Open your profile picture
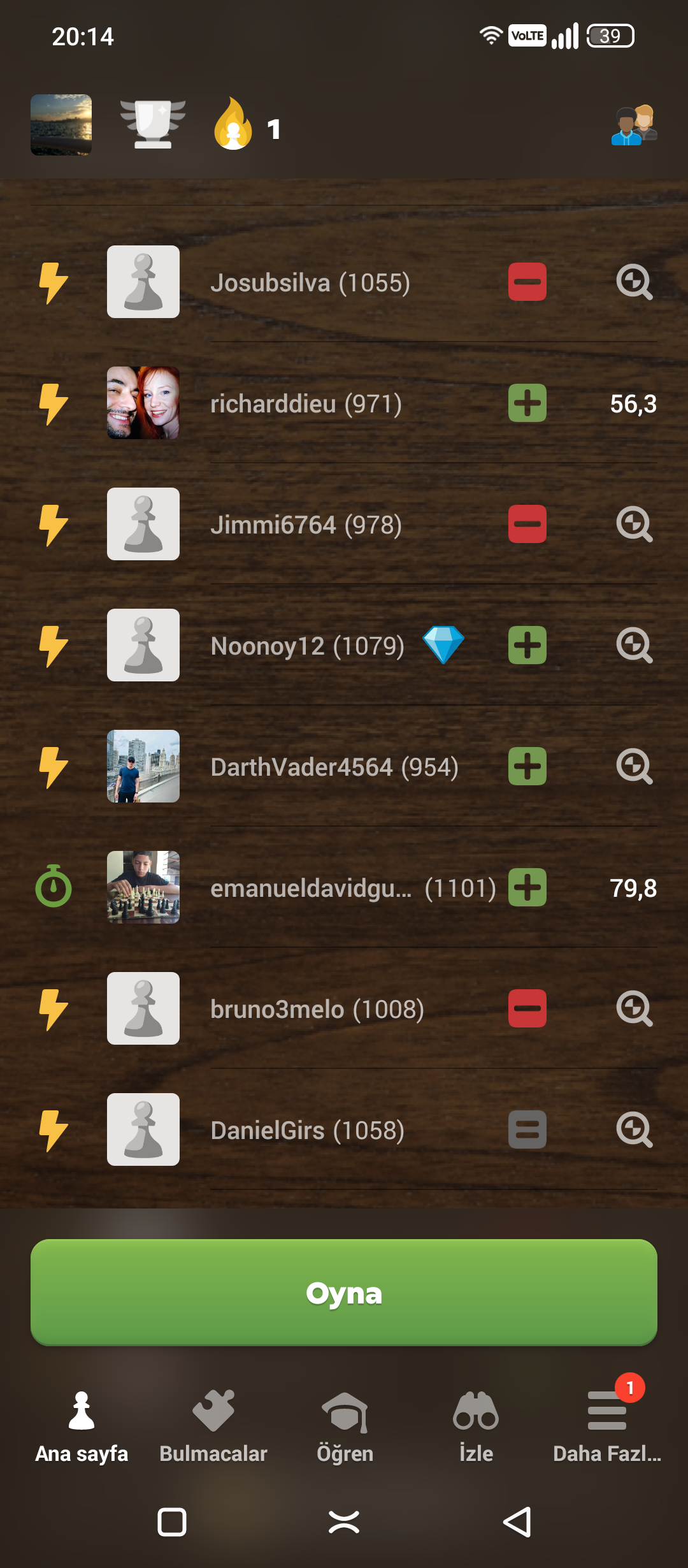Image resolution: width=688 pixels, height=1568 pixels. point(61,125)
